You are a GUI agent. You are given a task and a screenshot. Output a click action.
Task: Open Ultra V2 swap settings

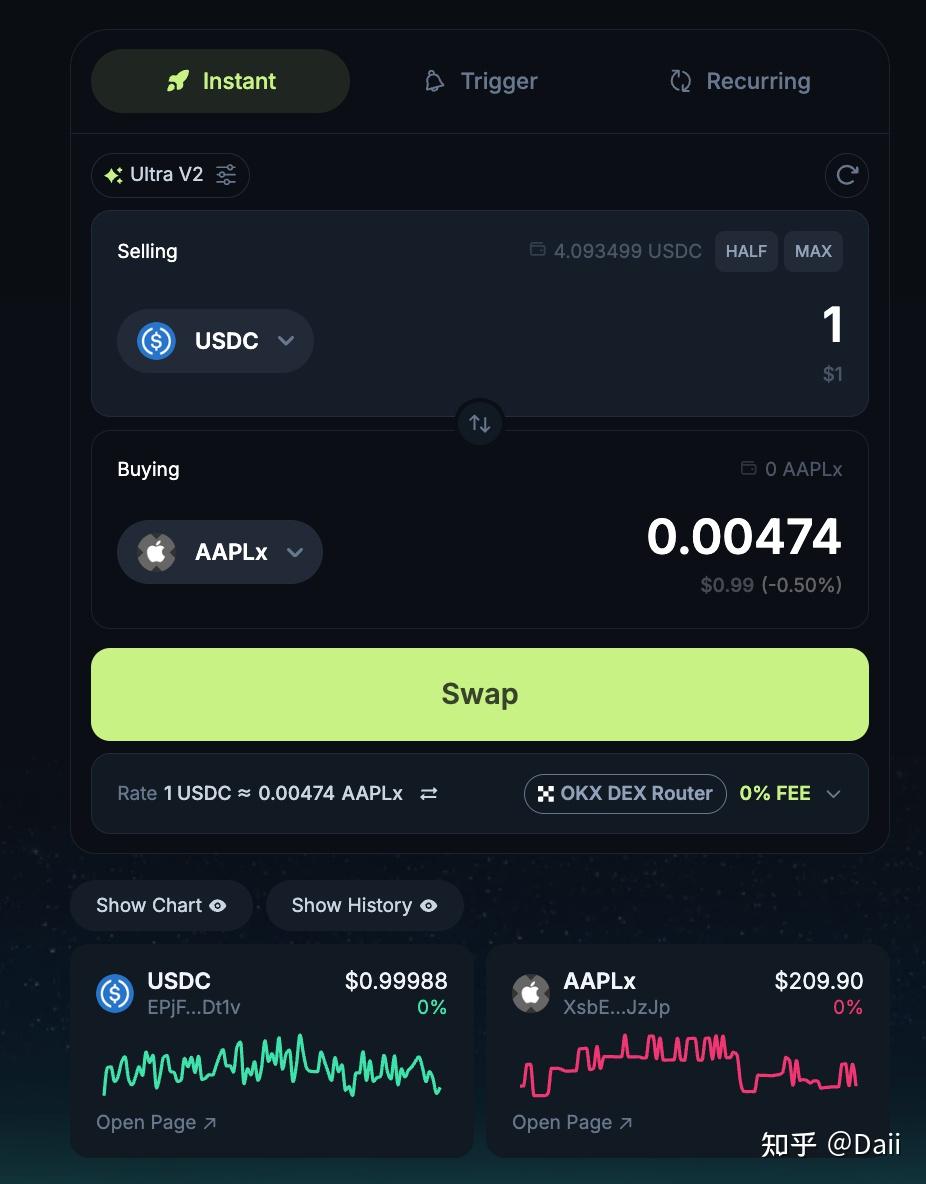coord(170,175)
